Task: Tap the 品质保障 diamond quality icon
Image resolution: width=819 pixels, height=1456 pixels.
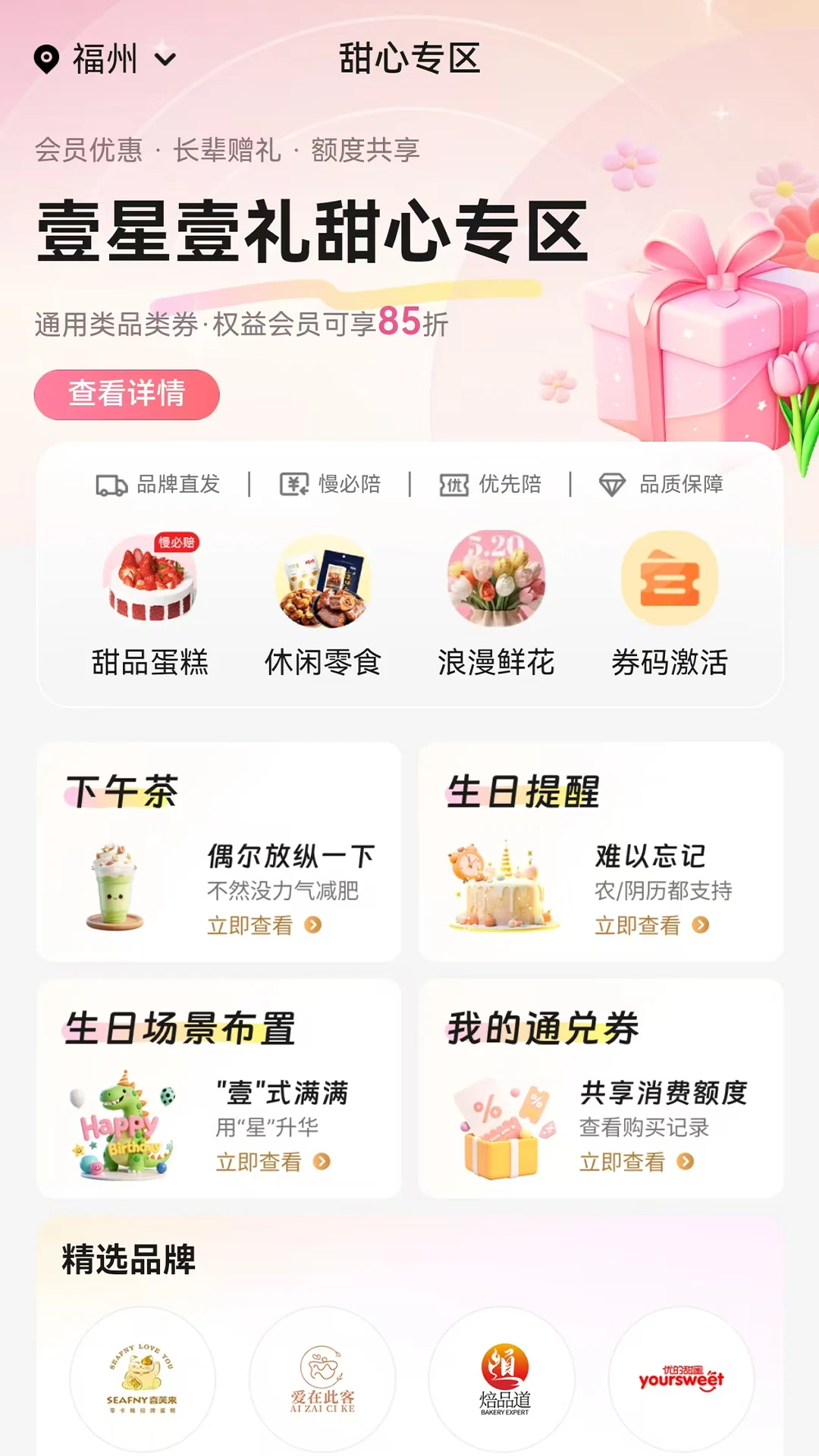Action: 613,484
